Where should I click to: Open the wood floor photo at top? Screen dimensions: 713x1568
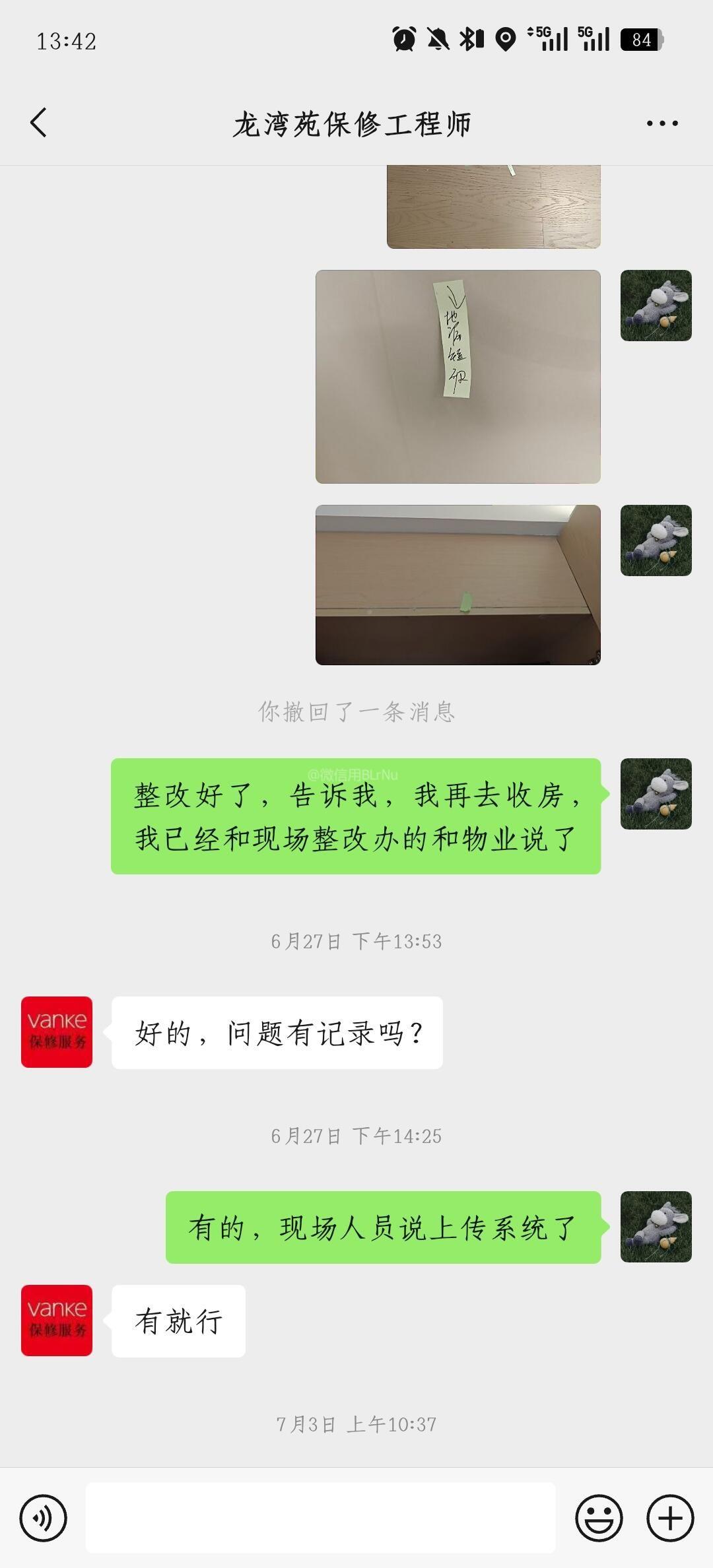tap(493, 207)
